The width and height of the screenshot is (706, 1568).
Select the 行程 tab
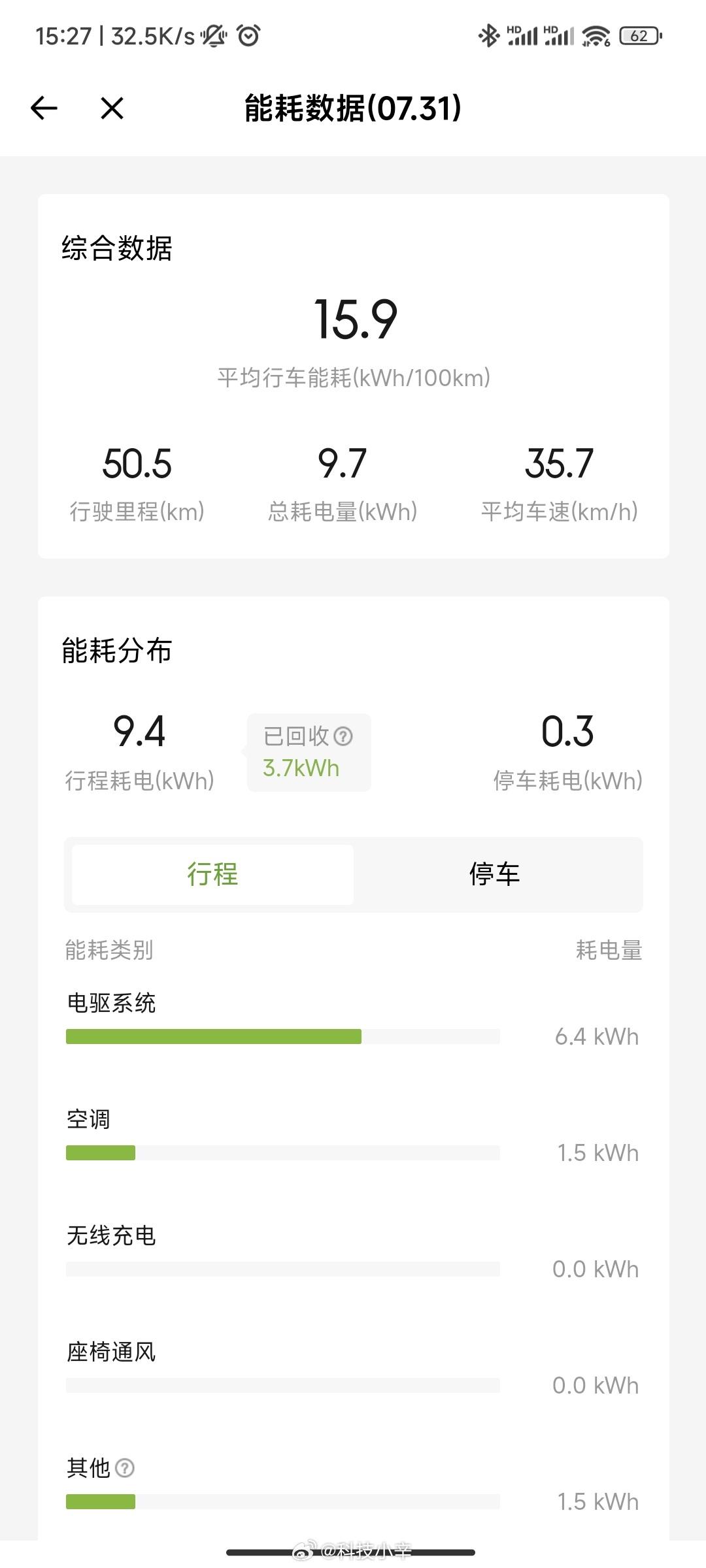pyautogui.click(x=212, y=874)
